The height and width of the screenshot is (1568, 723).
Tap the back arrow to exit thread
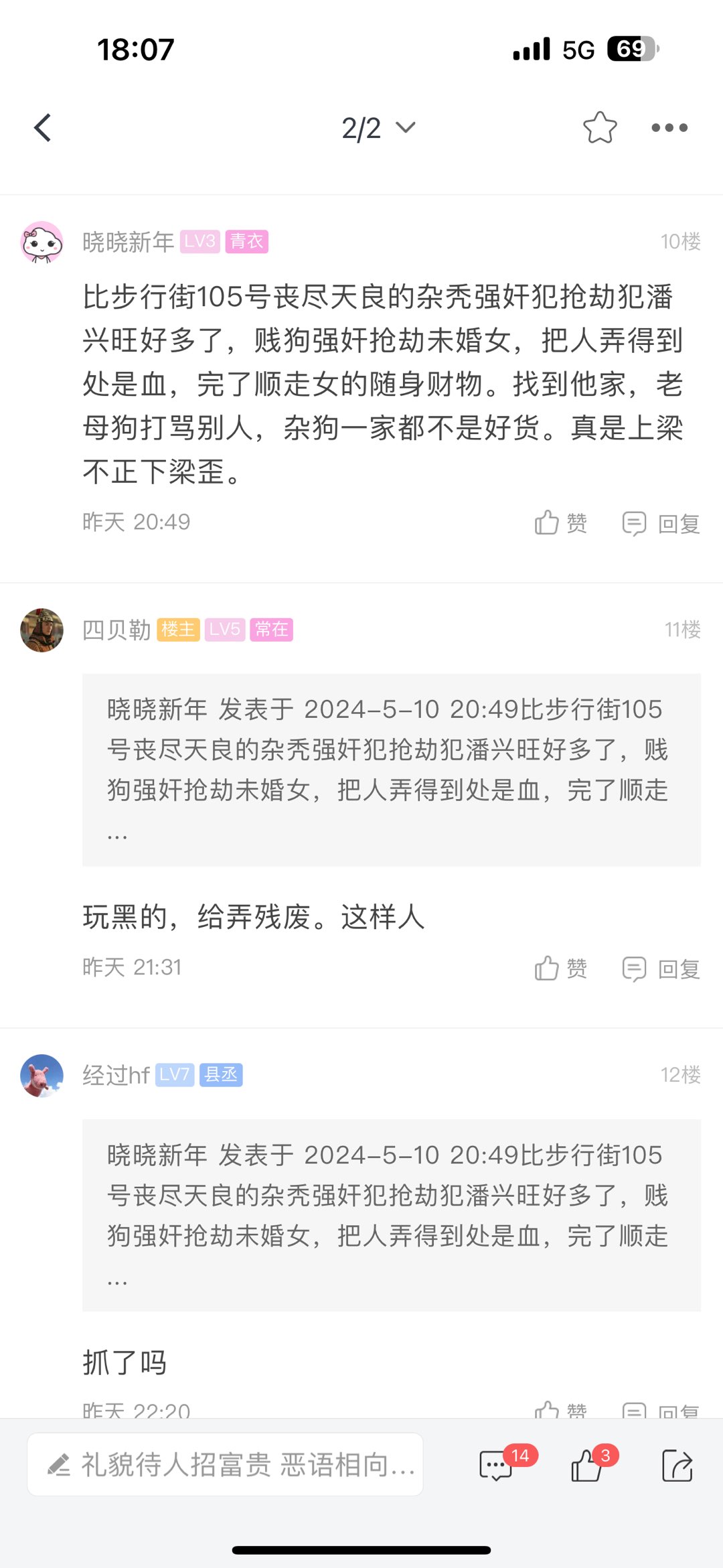pos(42,127)
